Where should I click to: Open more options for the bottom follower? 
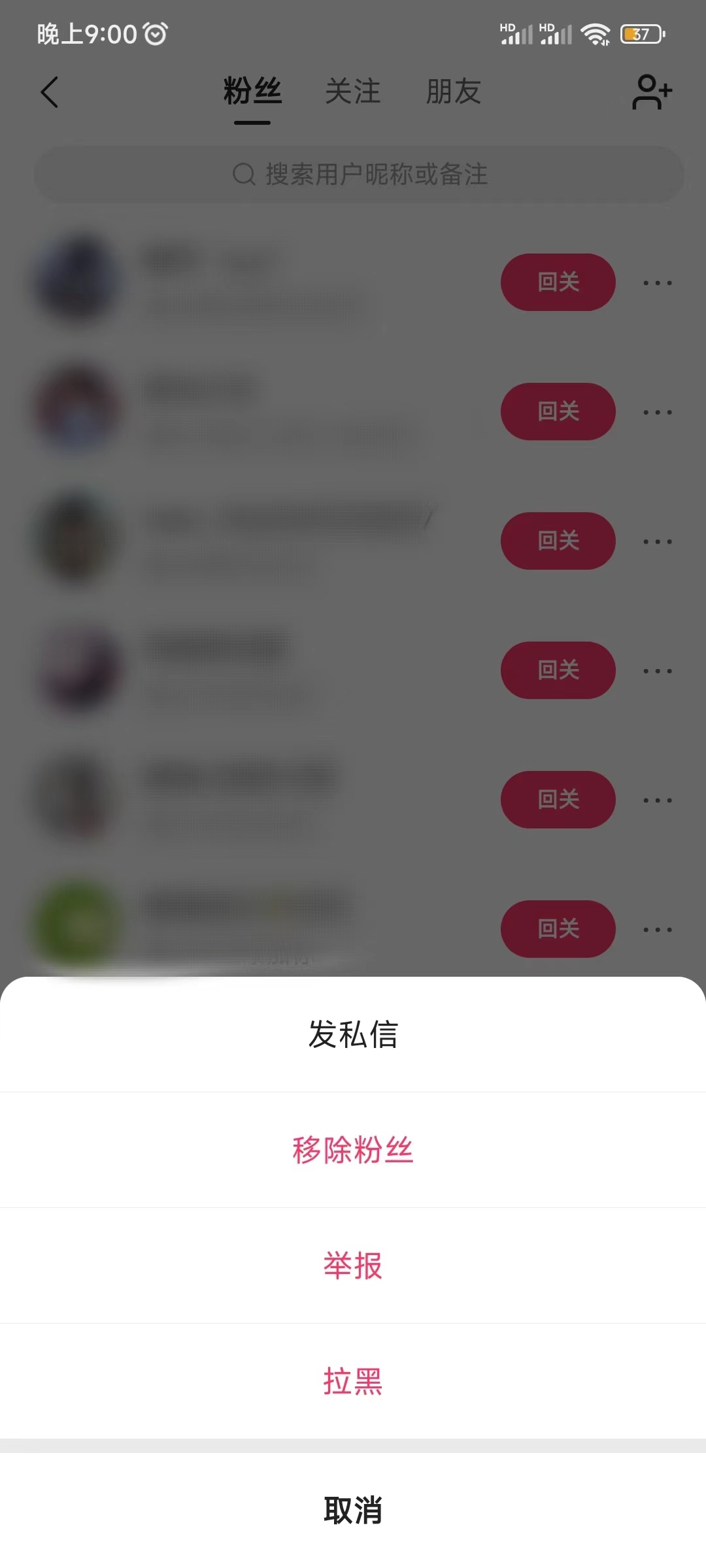click(x=656, y=929)
